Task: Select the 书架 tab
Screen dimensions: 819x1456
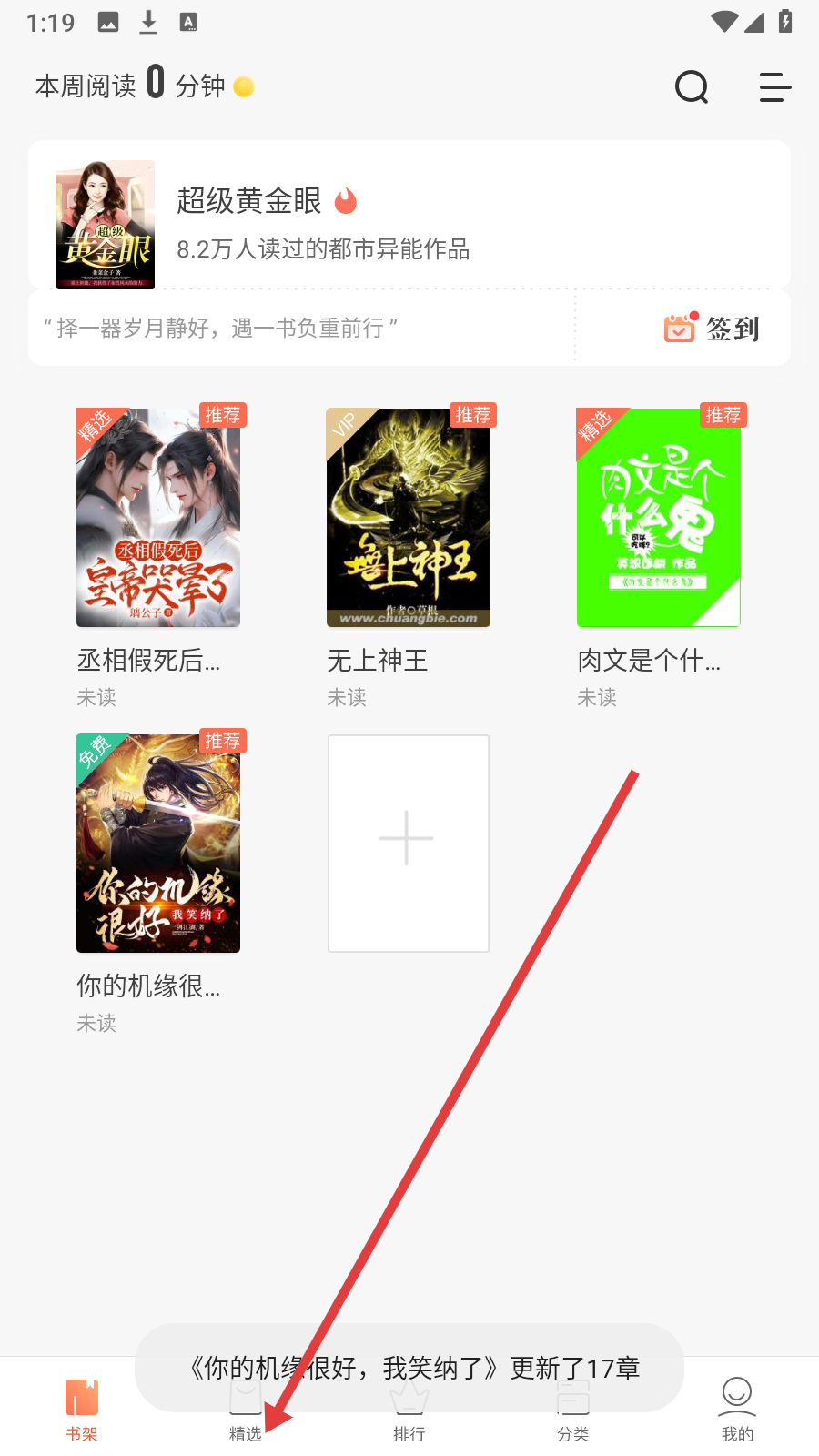Action: tap(82, 1409)
